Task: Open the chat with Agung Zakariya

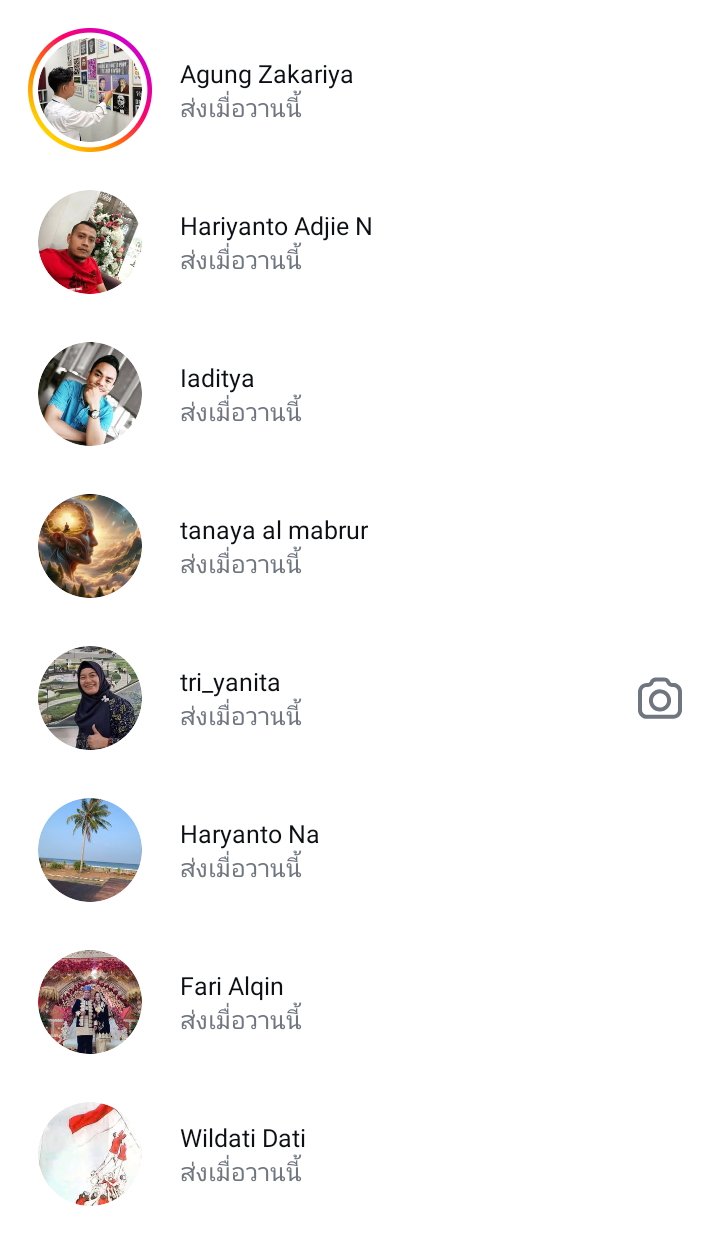Action: [359, 90]
